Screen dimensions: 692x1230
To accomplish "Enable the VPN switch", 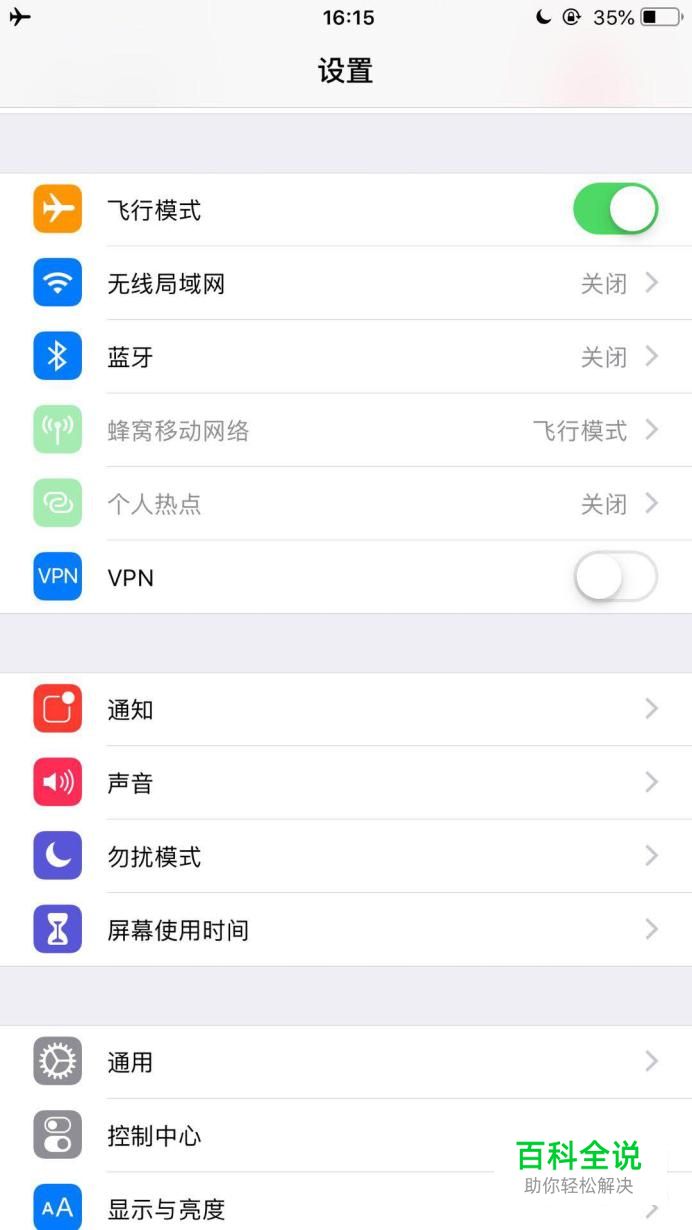I will click(615, 577).
